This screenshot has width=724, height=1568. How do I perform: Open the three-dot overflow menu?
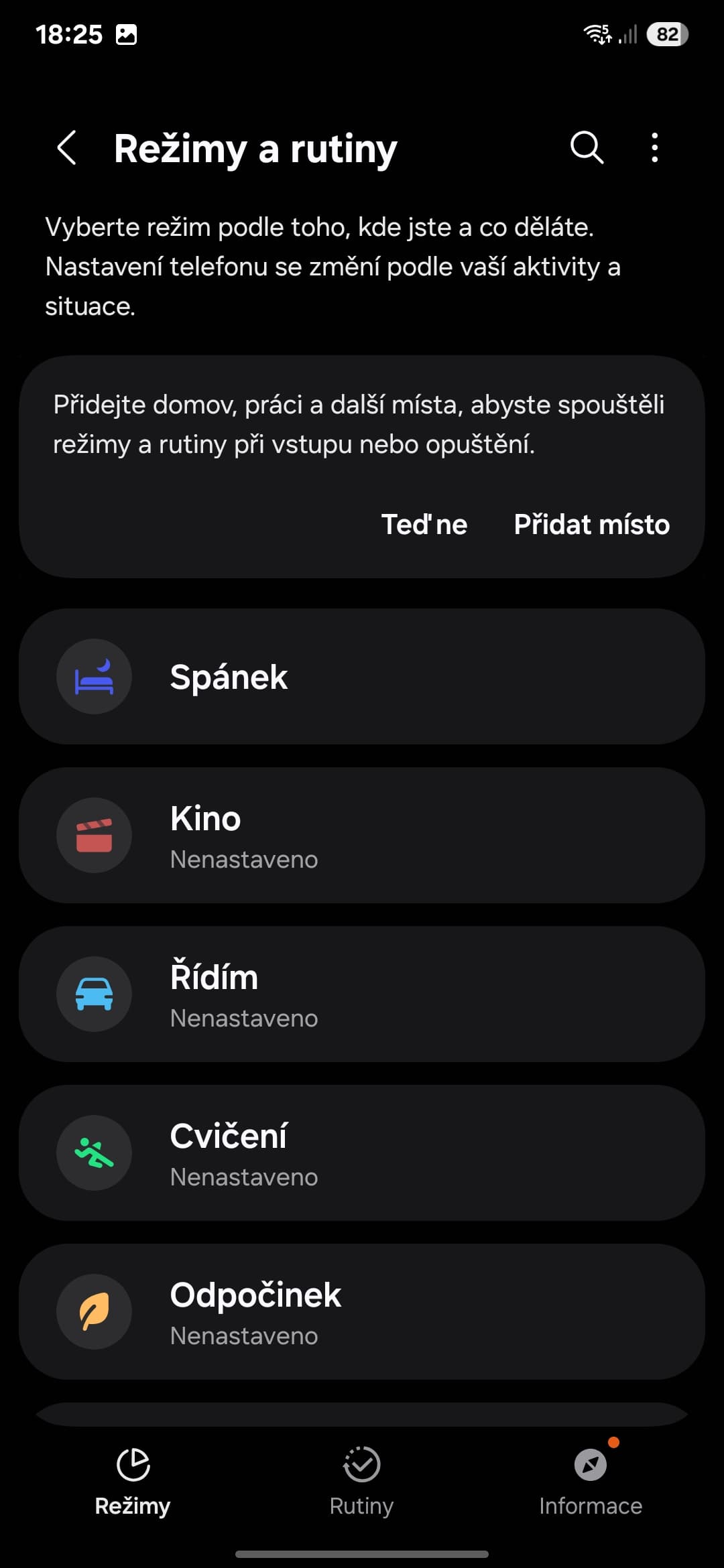(653, 148)
